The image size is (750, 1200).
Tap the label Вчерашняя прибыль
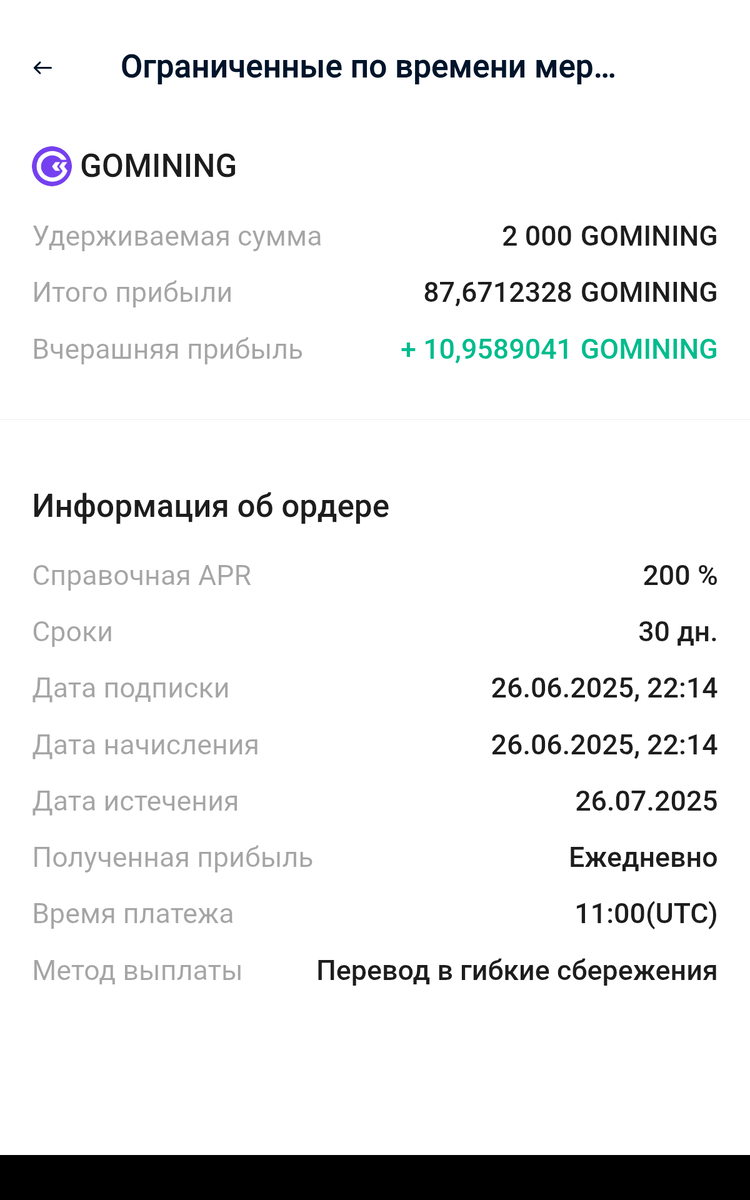(164, 349)
